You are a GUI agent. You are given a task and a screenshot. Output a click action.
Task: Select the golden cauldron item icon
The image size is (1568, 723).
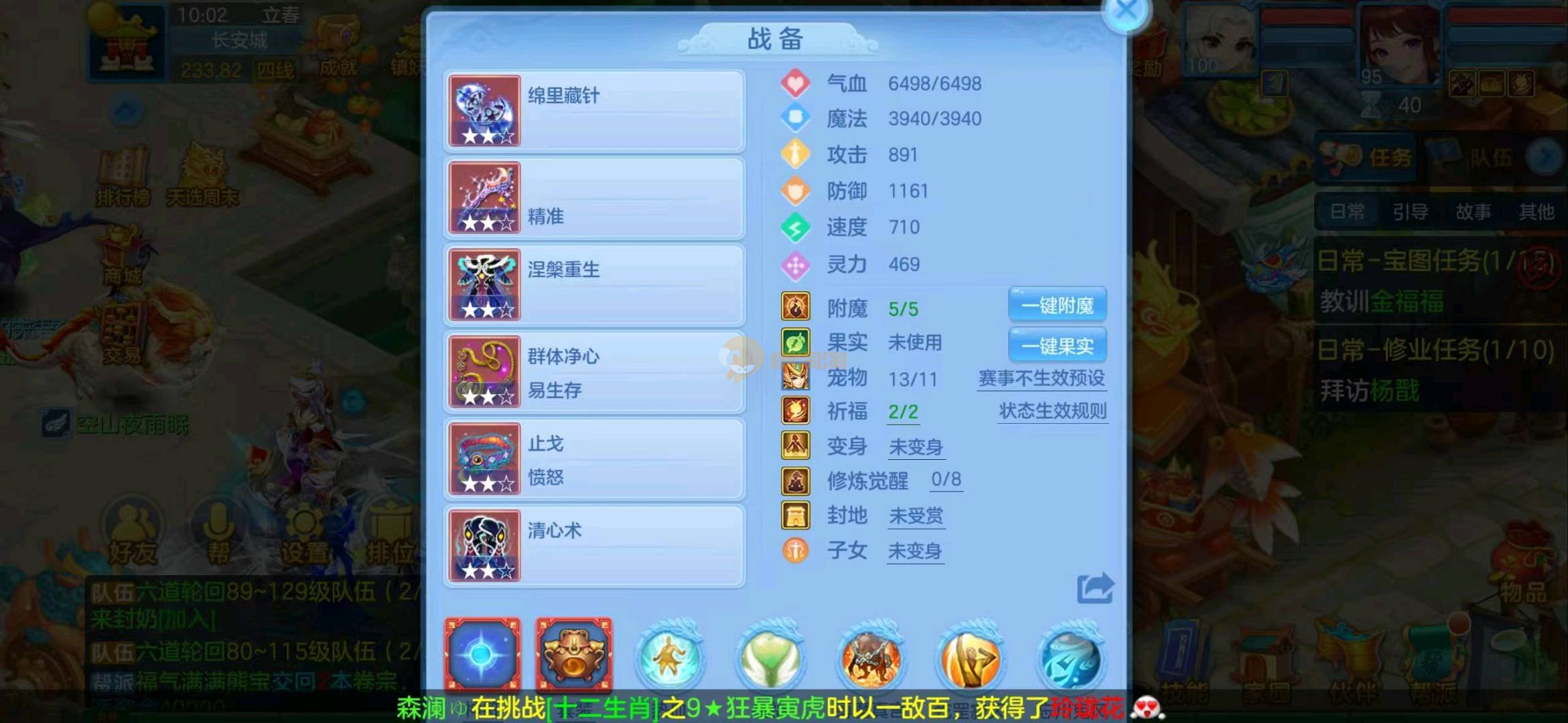point(573,655)
